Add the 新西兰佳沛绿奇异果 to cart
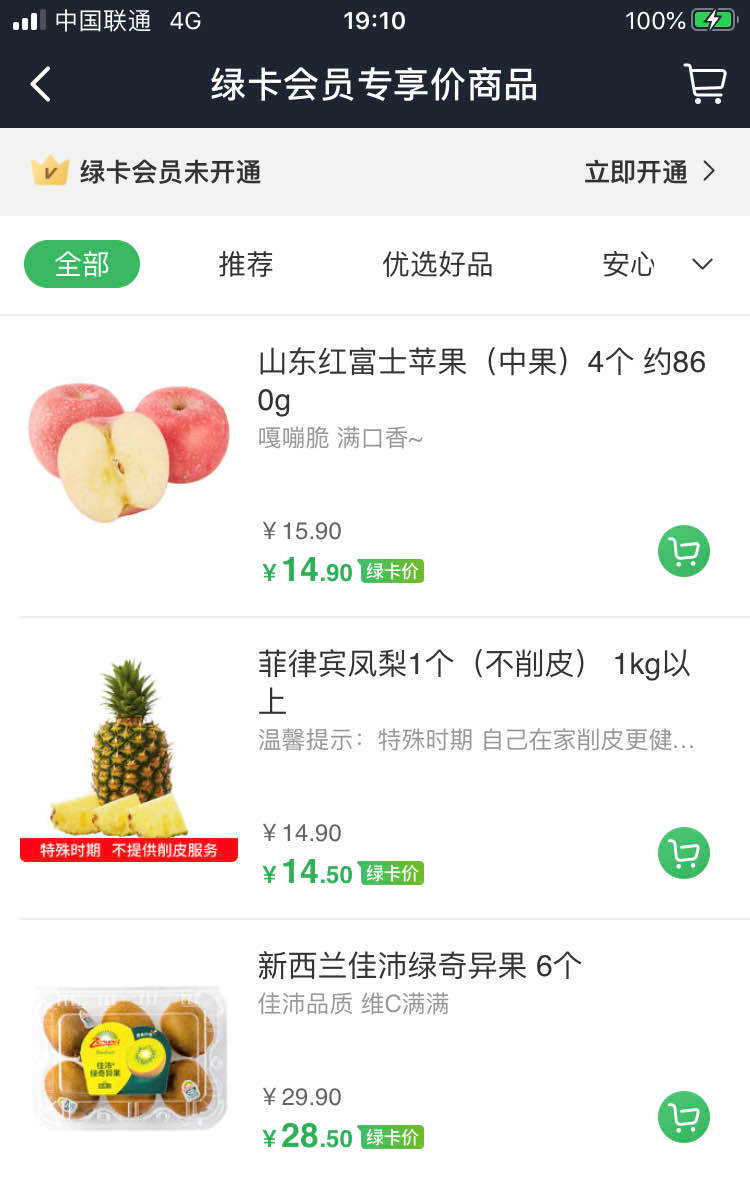 click(684, 1117)
